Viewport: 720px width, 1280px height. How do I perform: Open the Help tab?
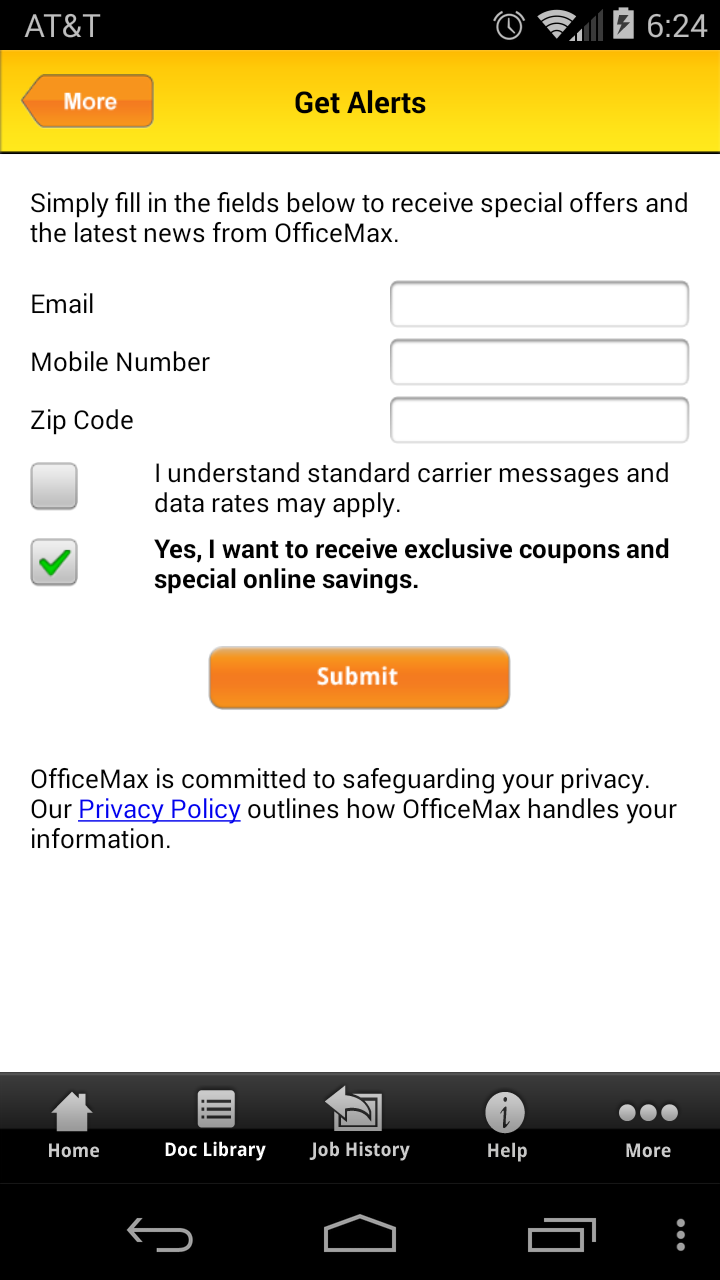506,1127
